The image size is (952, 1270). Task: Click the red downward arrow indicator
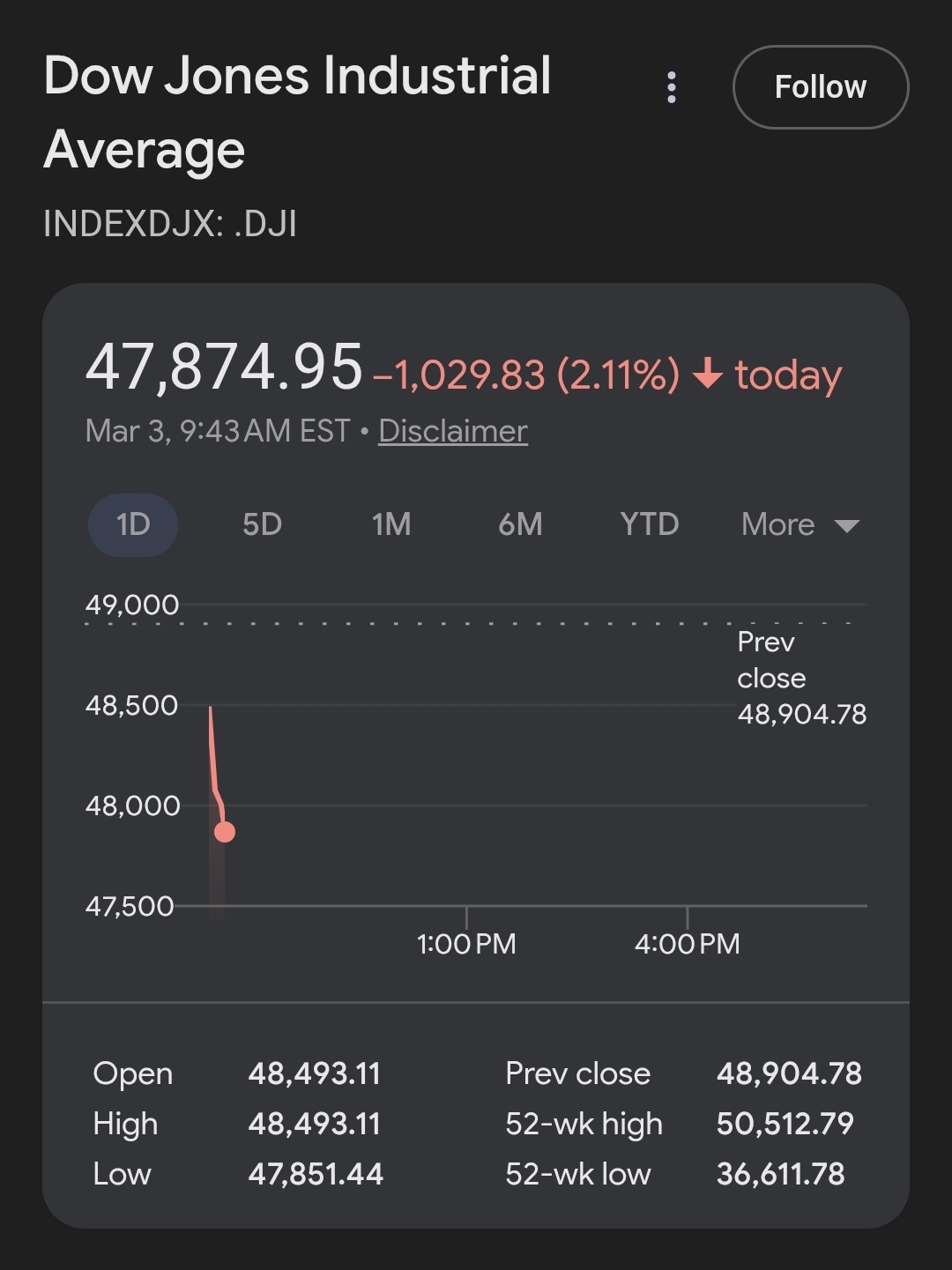708,375
